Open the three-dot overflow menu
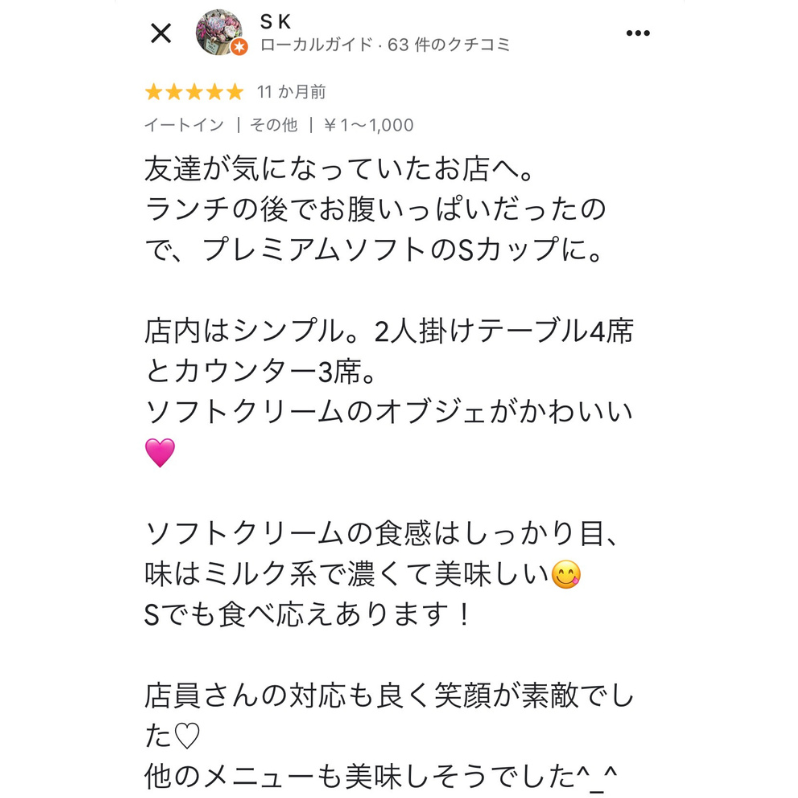This screenshot has height=798, width=798. [637, 33]
